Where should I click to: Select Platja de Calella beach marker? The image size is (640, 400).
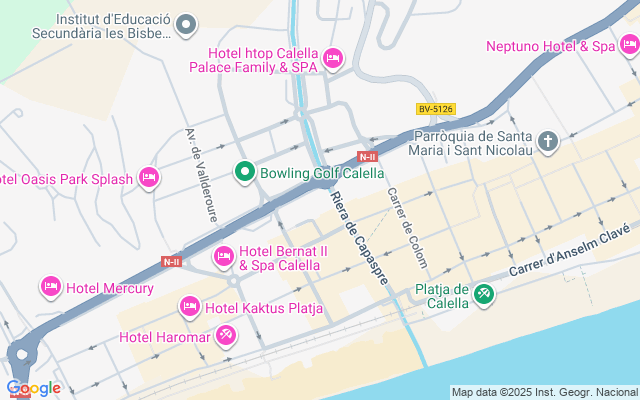click(484, 294)
